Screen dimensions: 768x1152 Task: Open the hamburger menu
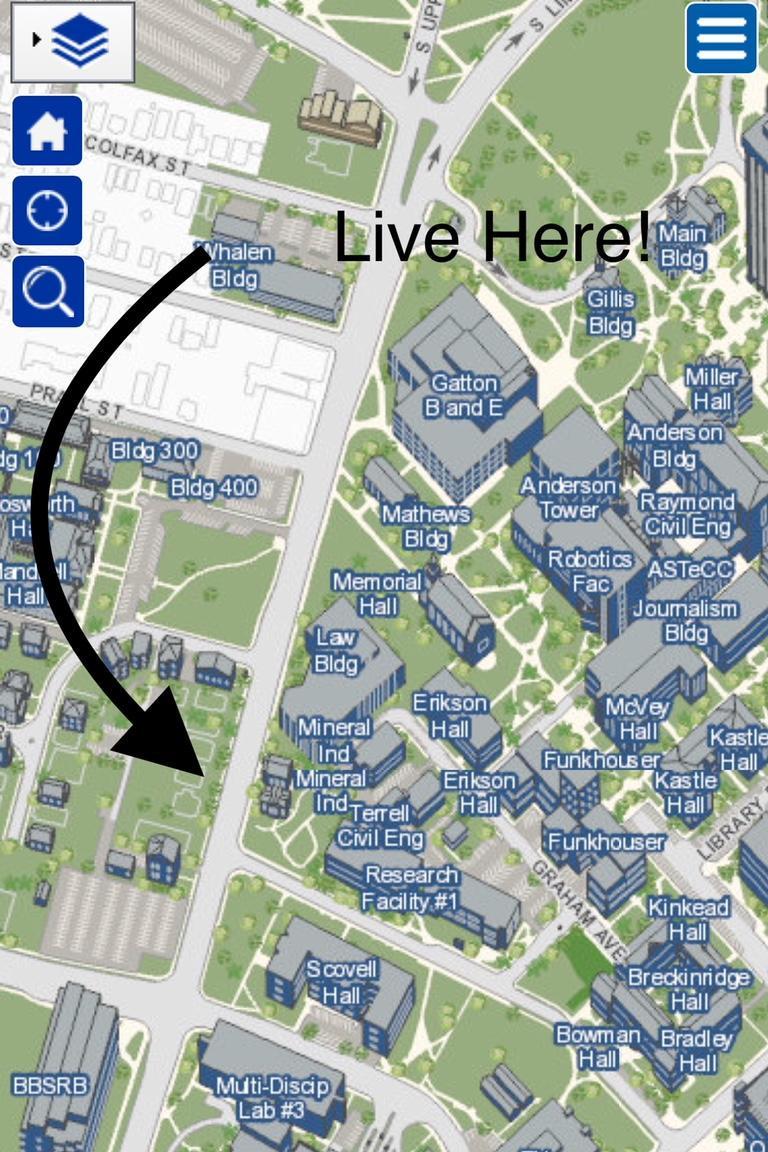click(721, 38)
